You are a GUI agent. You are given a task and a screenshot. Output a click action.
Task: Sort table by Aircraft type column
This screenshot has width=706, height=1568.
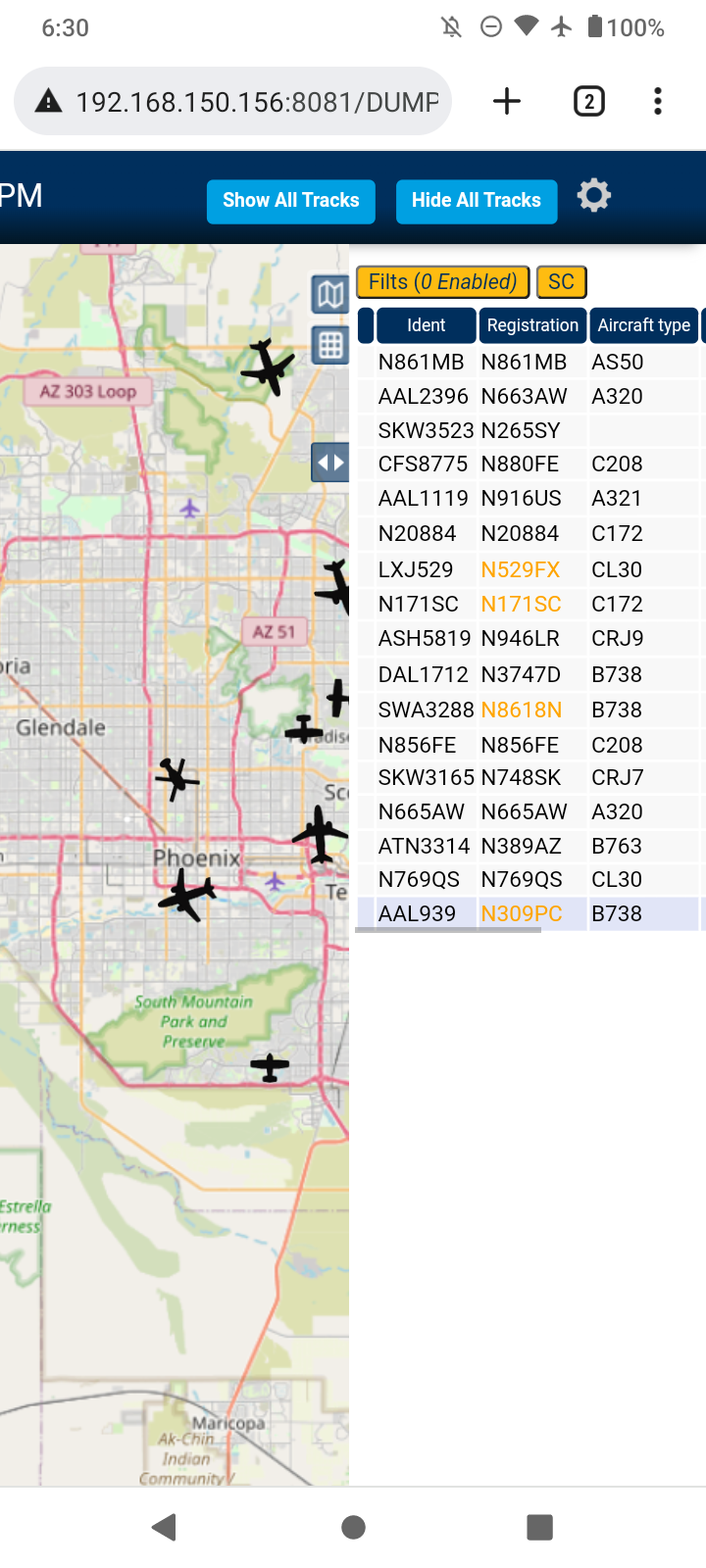[643, 325]
